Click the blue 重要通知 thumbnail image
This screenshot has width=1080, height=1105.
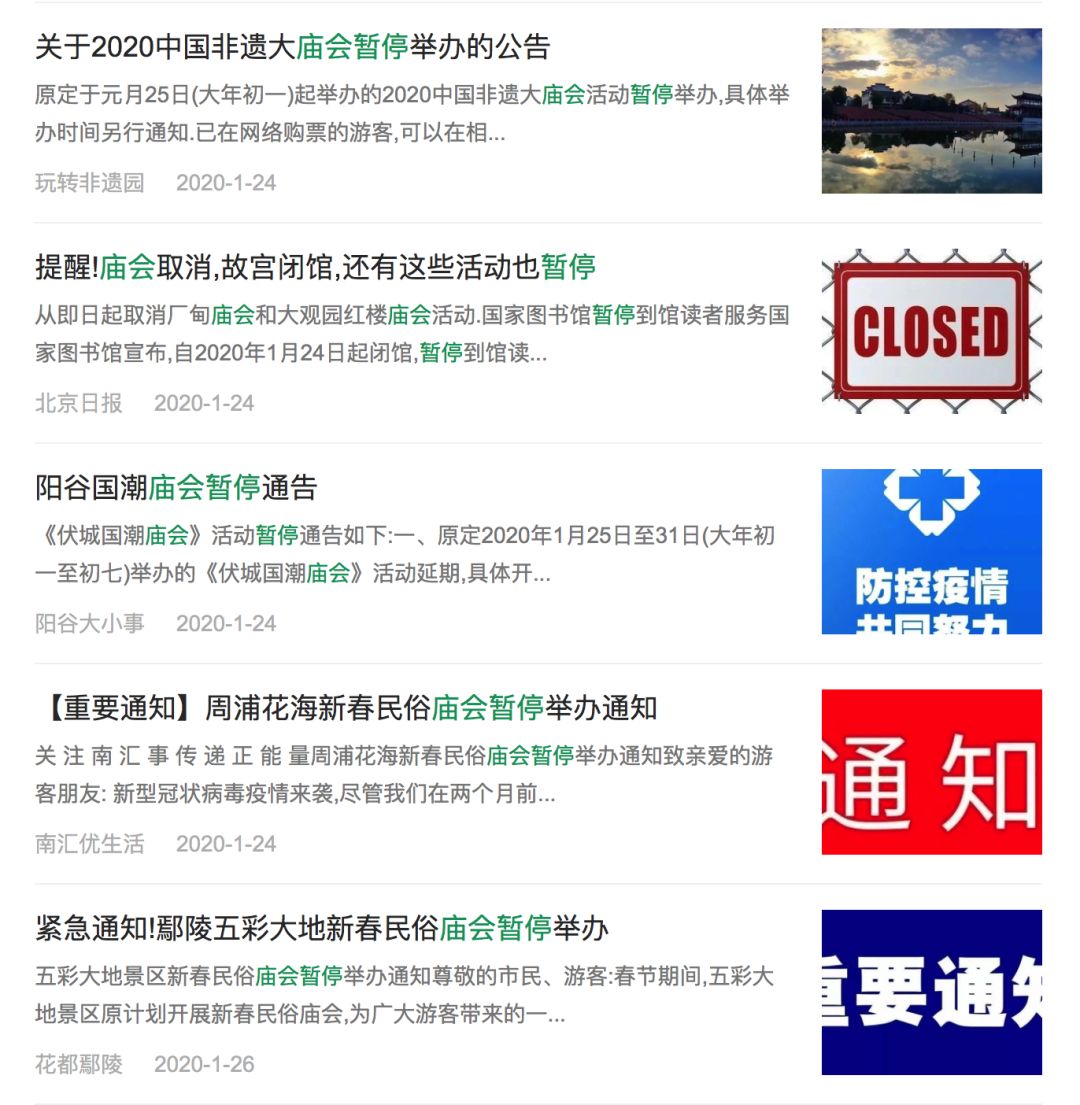click(x=932, y=990)
